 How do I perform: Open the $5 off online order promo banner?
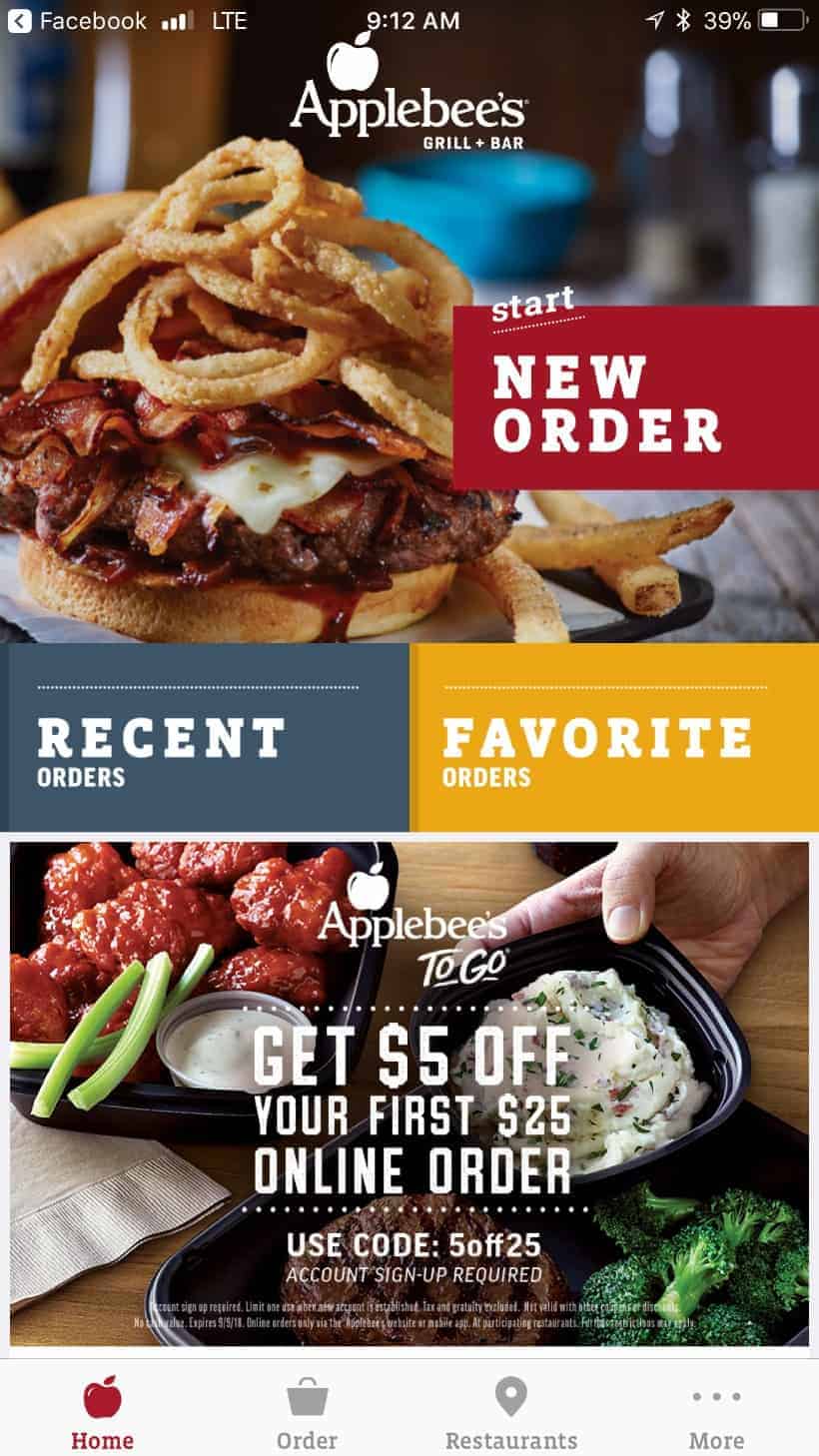pyautogui.click(x=409, y=1093)
